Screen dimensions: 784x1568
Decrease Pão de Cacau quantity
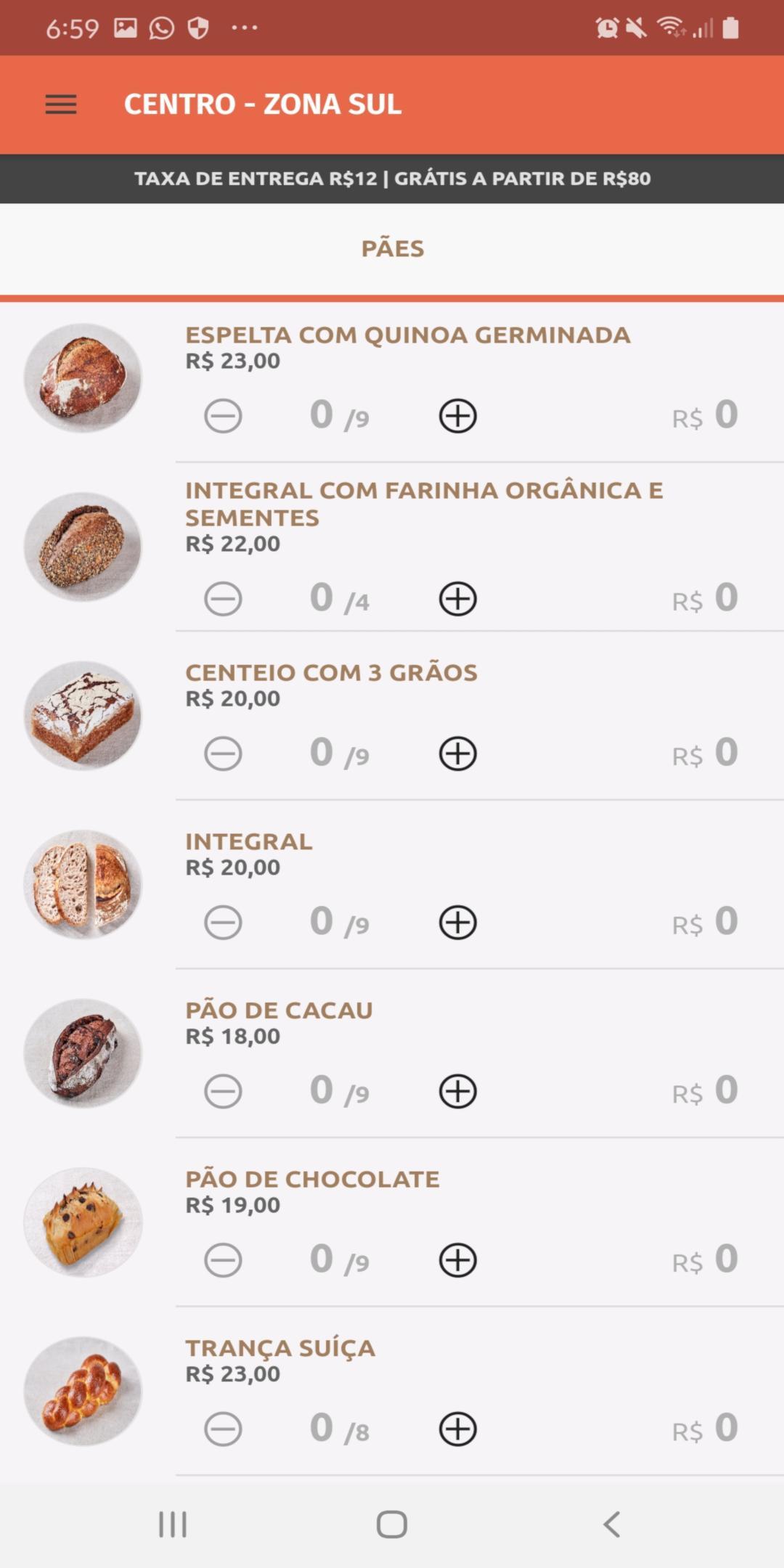[223, 1091]
